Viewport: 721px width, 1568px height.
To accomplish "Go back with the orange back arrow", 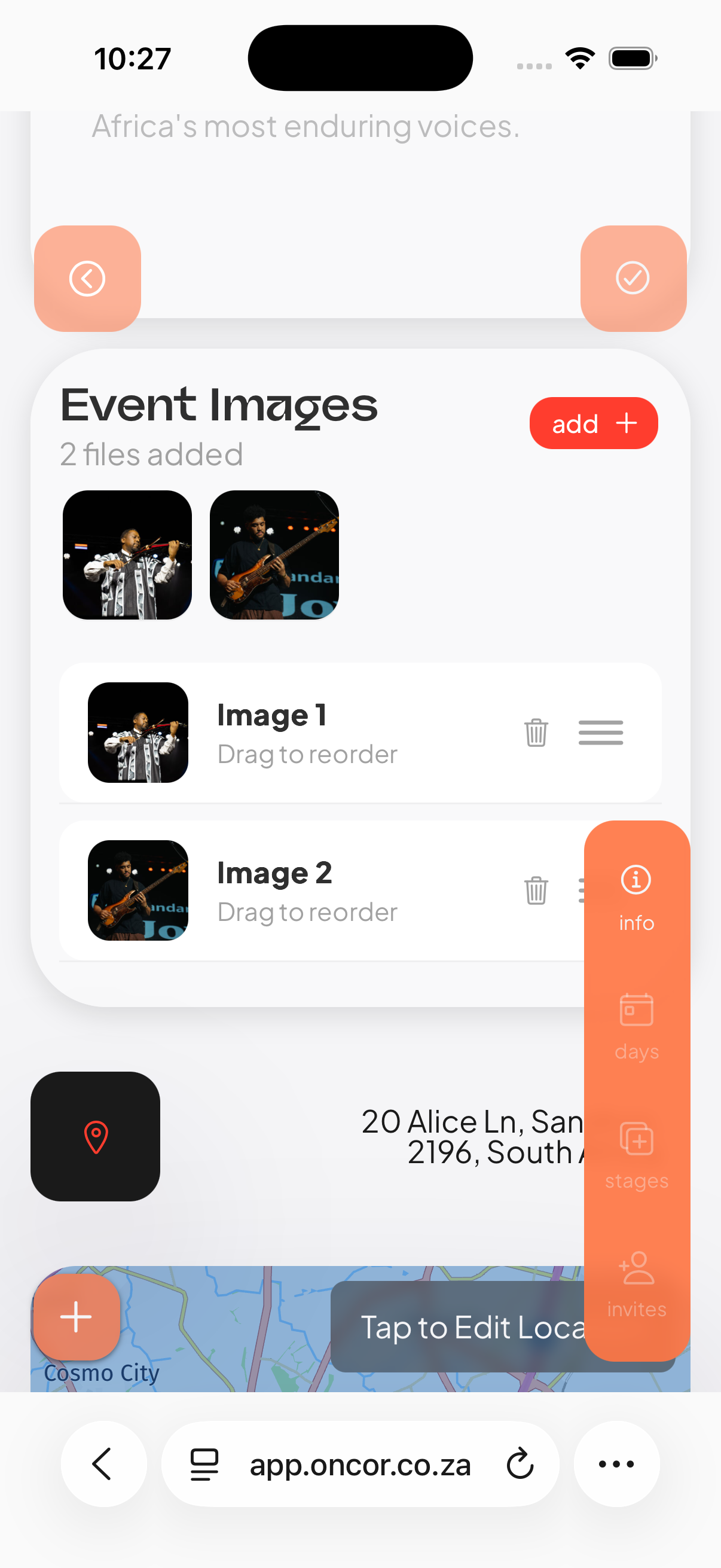I will click(x=88, y=277).
